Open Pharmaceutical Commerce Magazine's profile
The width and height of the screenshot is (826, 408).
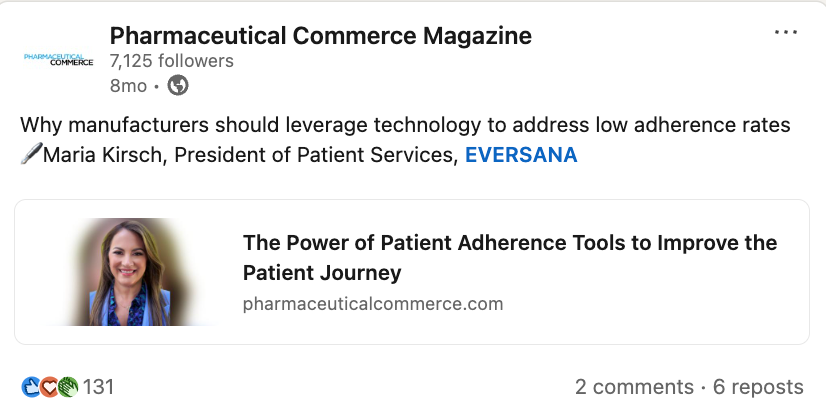click(320, 37)
